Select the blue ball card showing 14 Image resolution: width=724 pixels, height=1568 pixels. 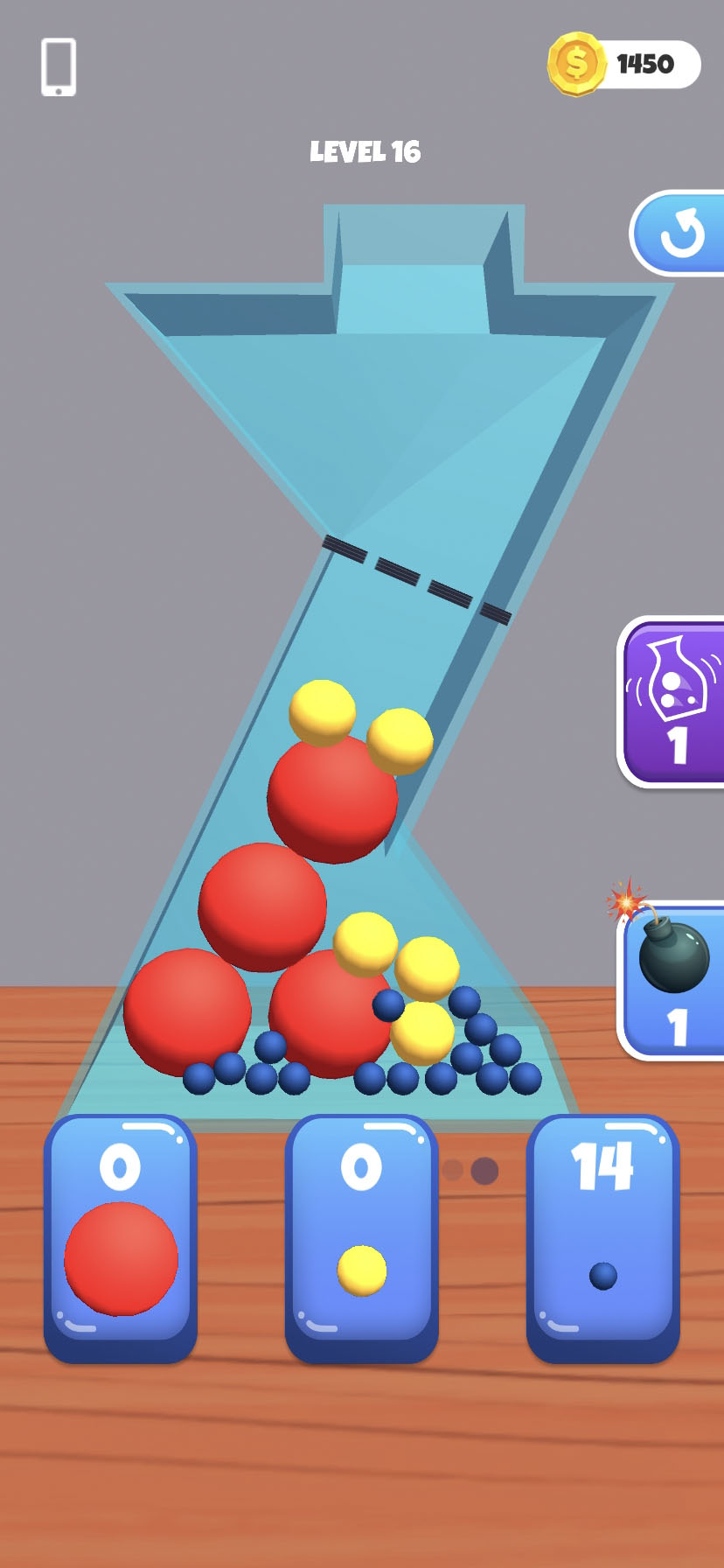coord(602,1235)
